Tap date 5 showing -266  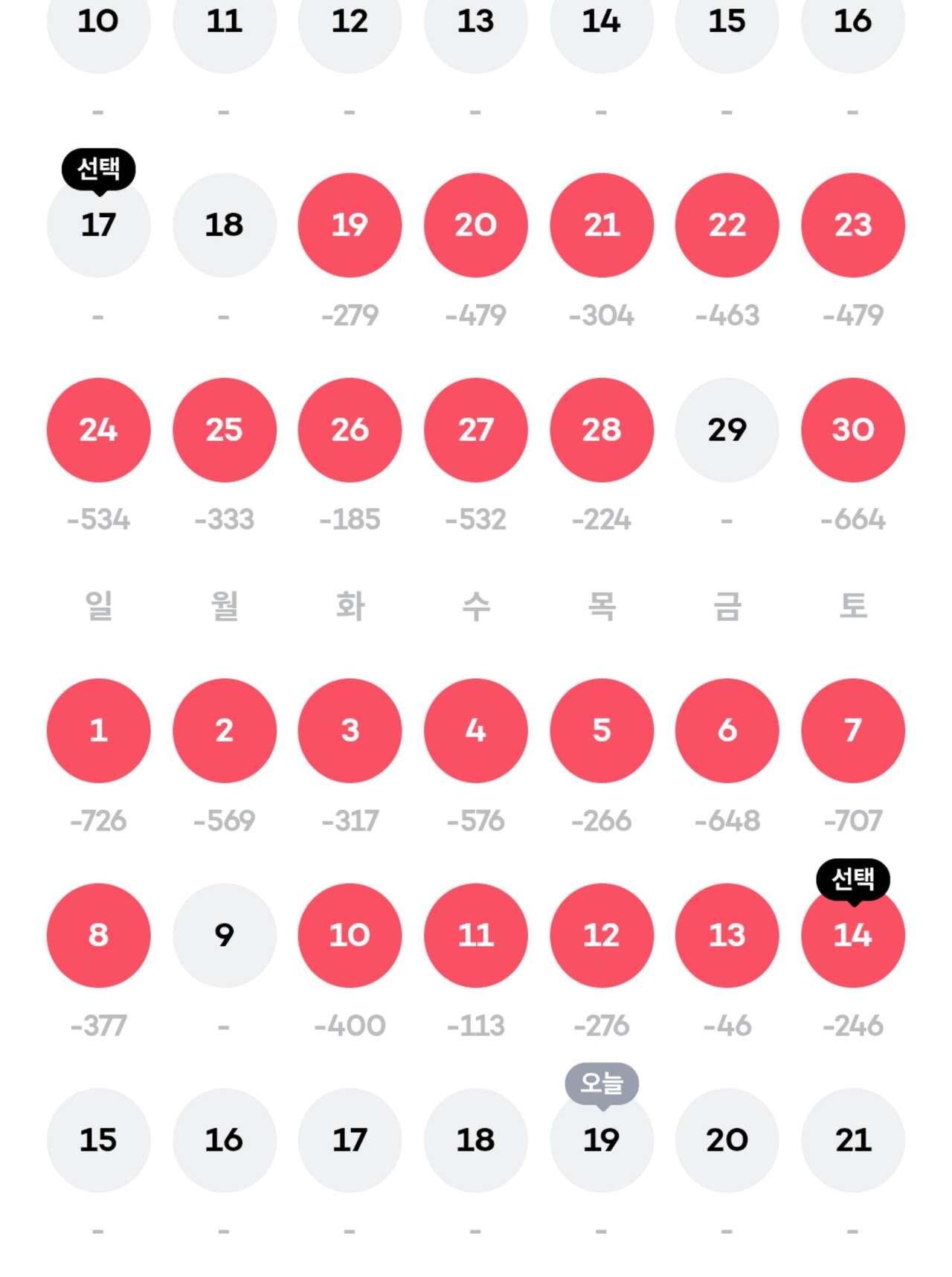pos(601,730)
